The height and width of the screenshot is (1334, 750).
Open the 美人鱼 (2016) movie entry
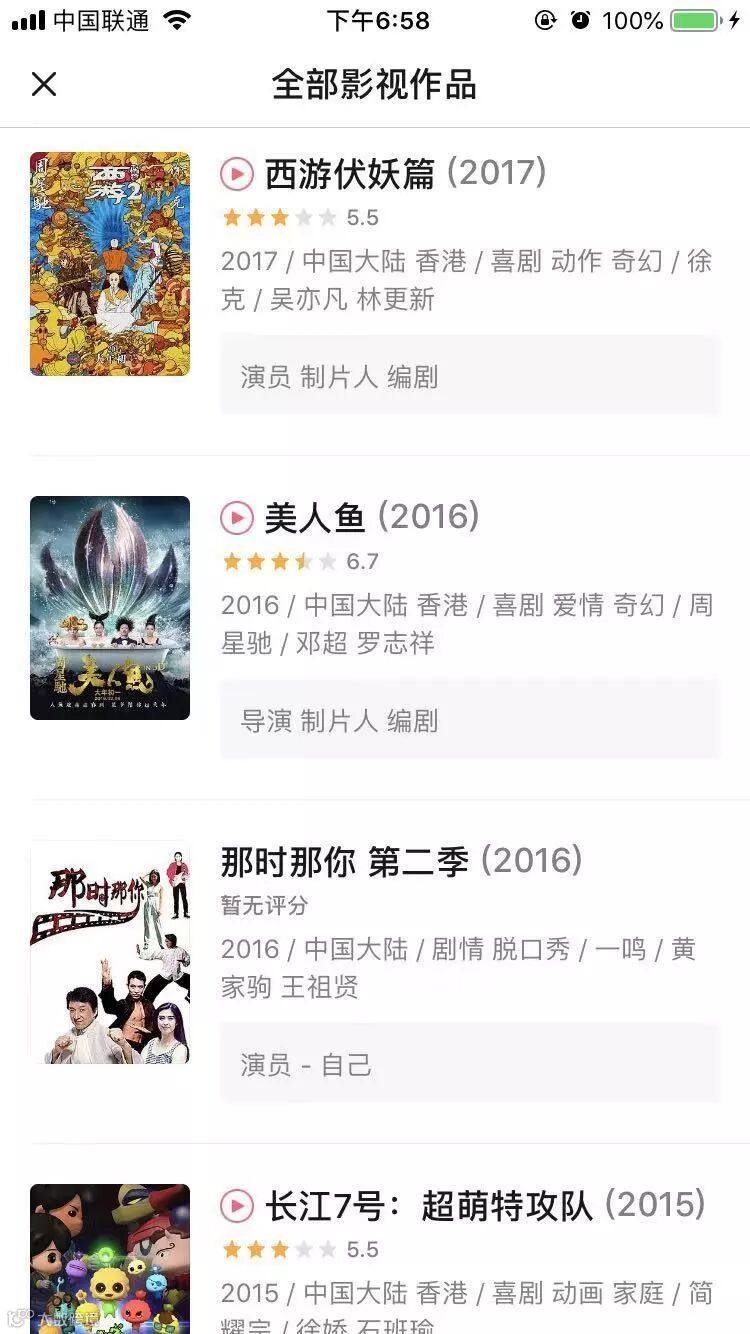[372, 518]
